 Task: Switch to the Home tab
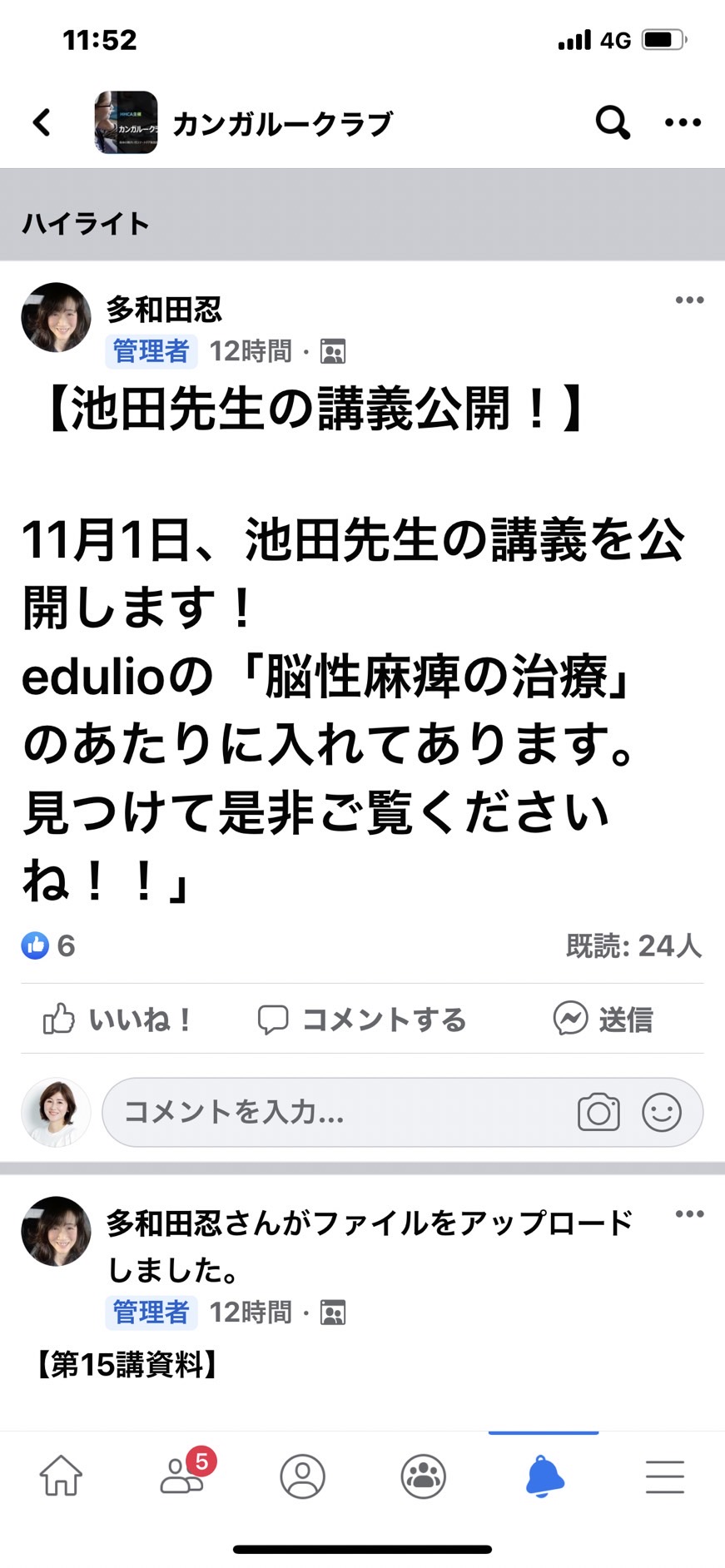coord(61,1476)
